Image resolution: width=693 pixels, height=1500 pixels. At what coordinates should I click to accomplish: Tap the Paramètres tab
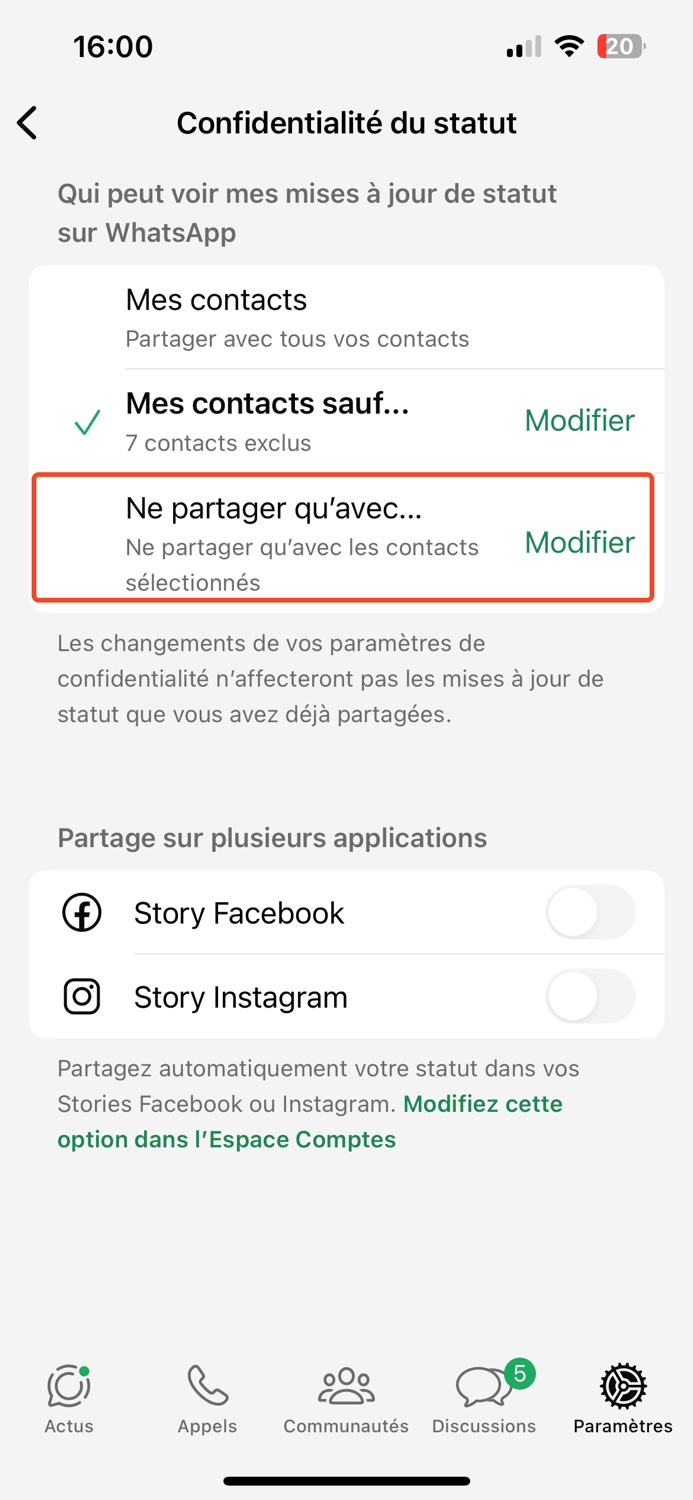[x=623, y=1399]
